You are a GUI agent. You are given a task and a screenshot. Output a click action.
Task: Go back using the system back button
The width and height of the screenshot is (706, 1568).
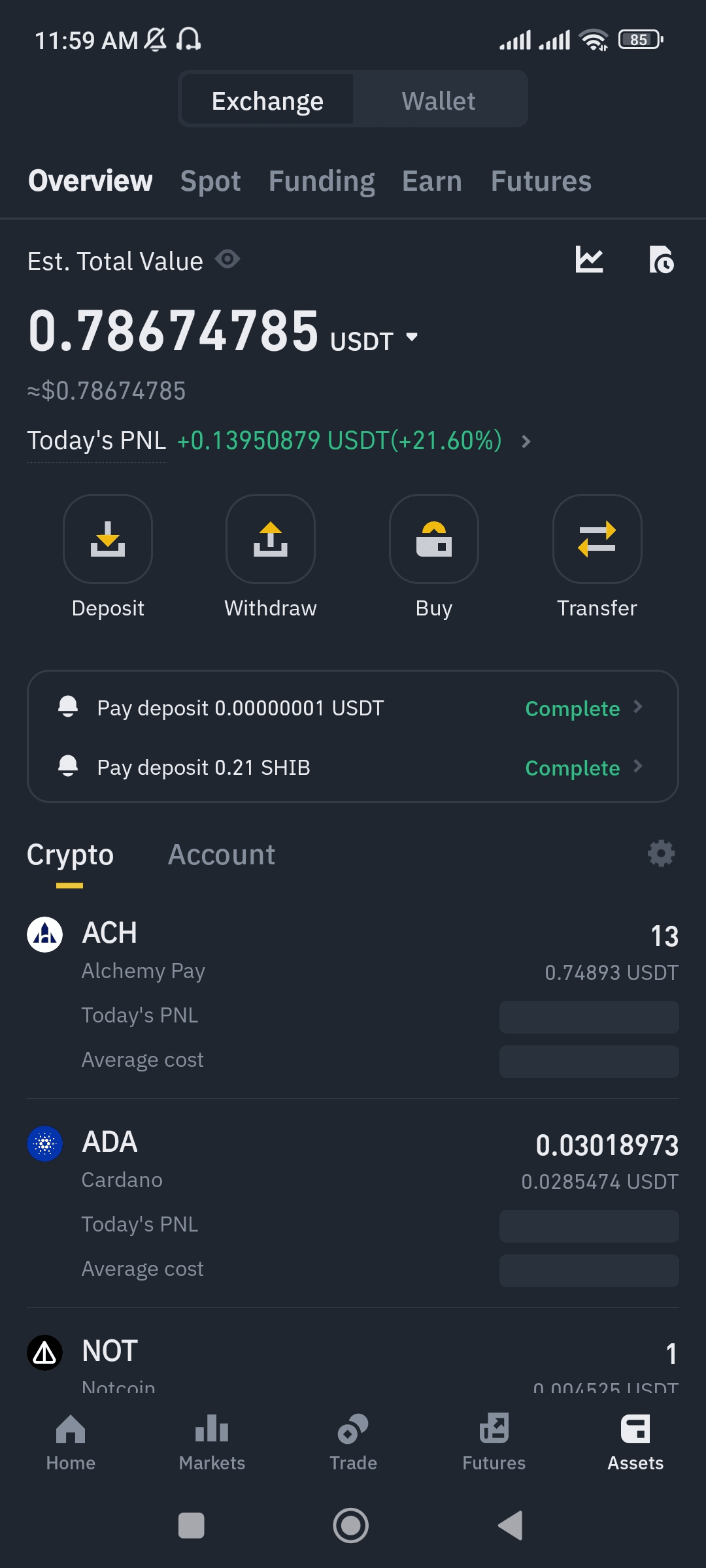click(511, 1526)
